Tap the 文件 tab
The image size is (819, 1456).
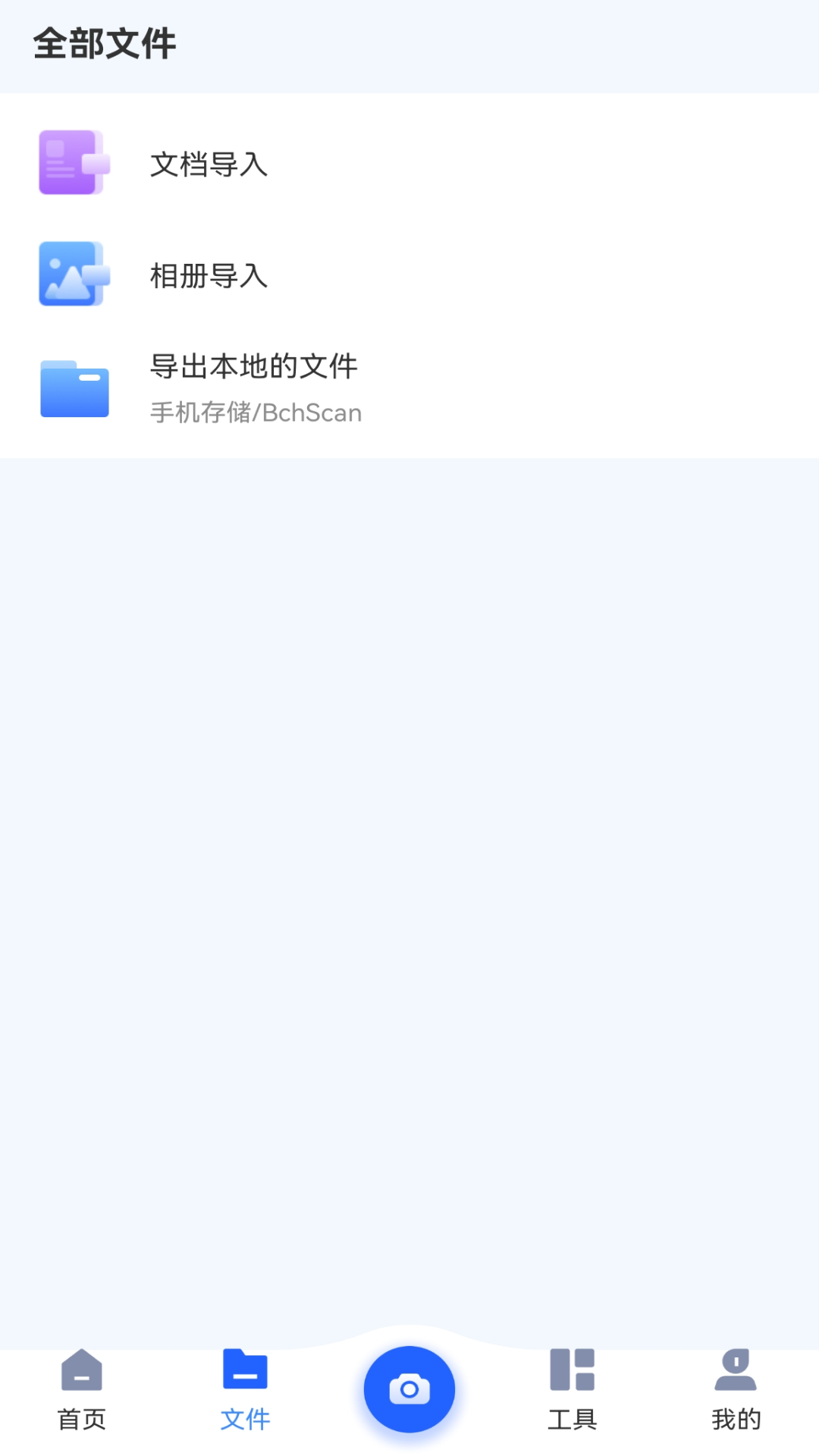246,1390
